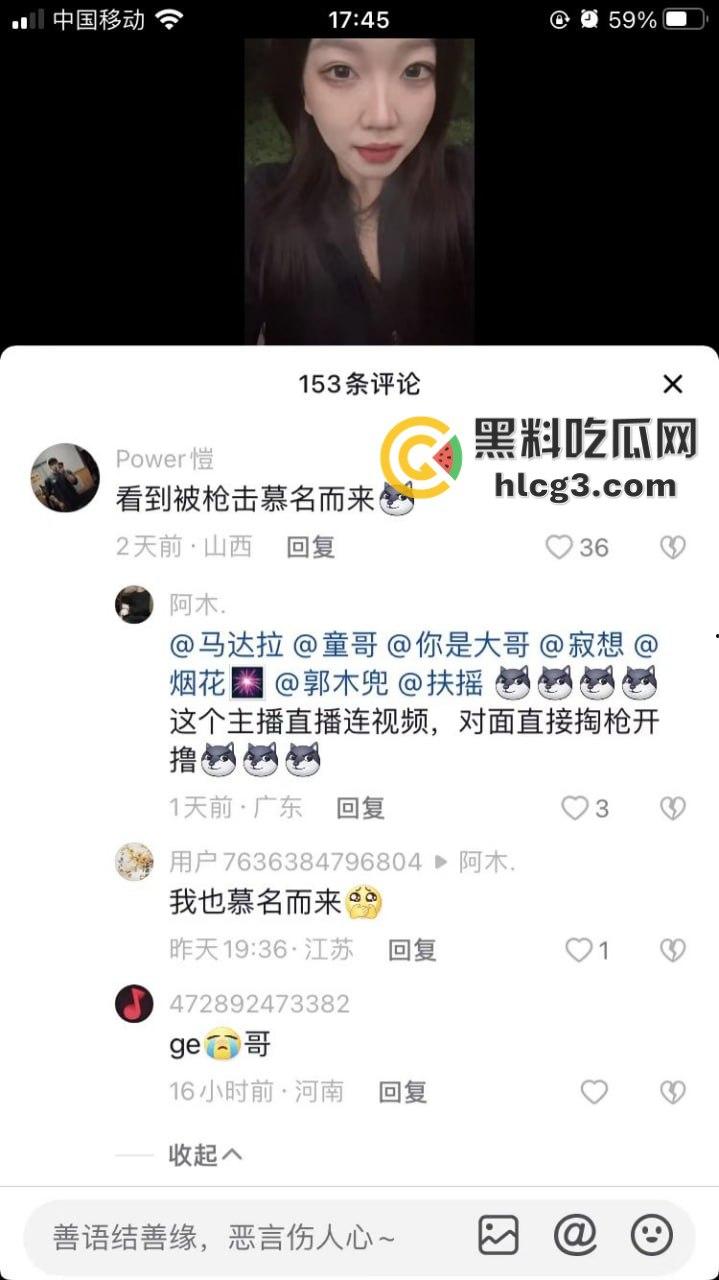
Task: Like 472892473382's comment
Action: pyautogui.click(x=594, y=1092)
